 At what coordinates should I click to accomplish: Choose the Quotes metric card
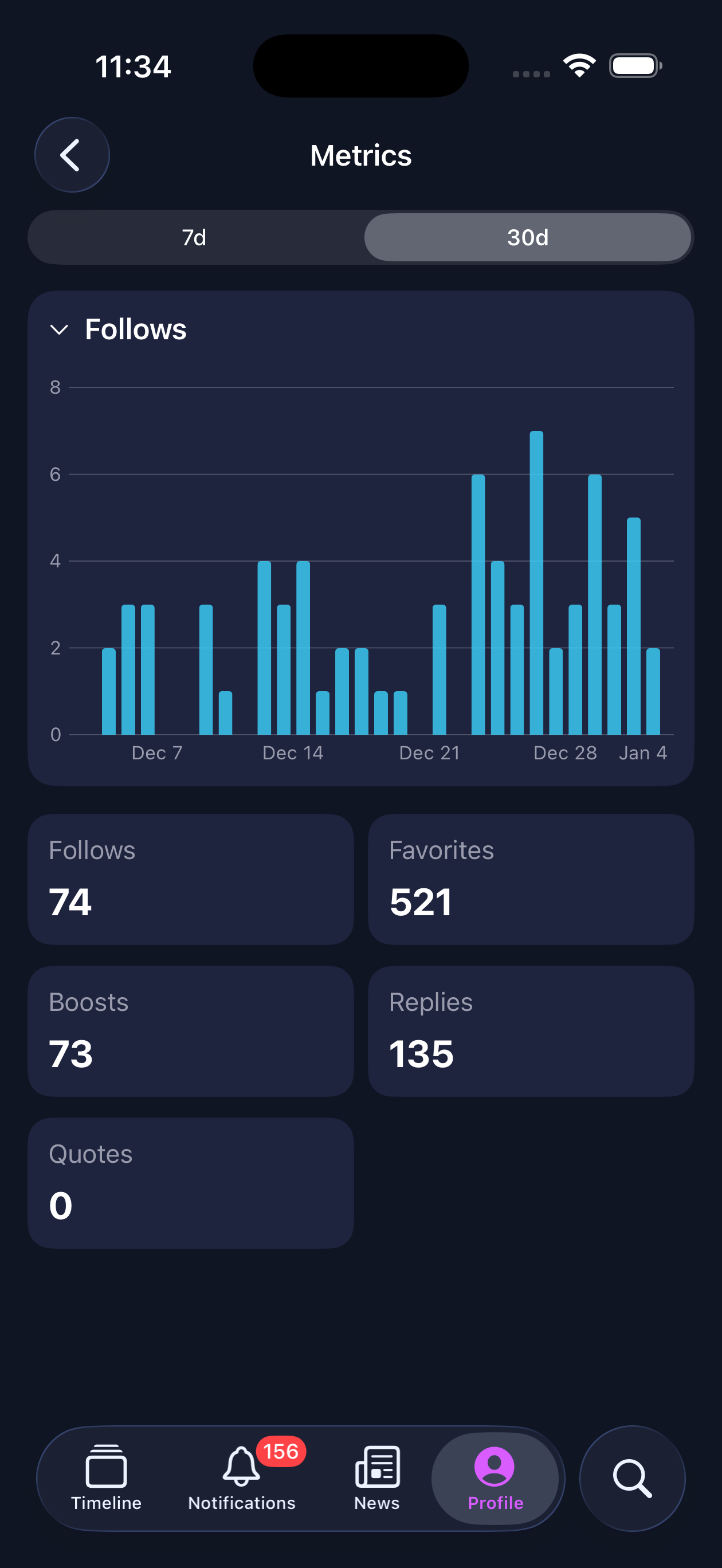[x=190, y=1183]
